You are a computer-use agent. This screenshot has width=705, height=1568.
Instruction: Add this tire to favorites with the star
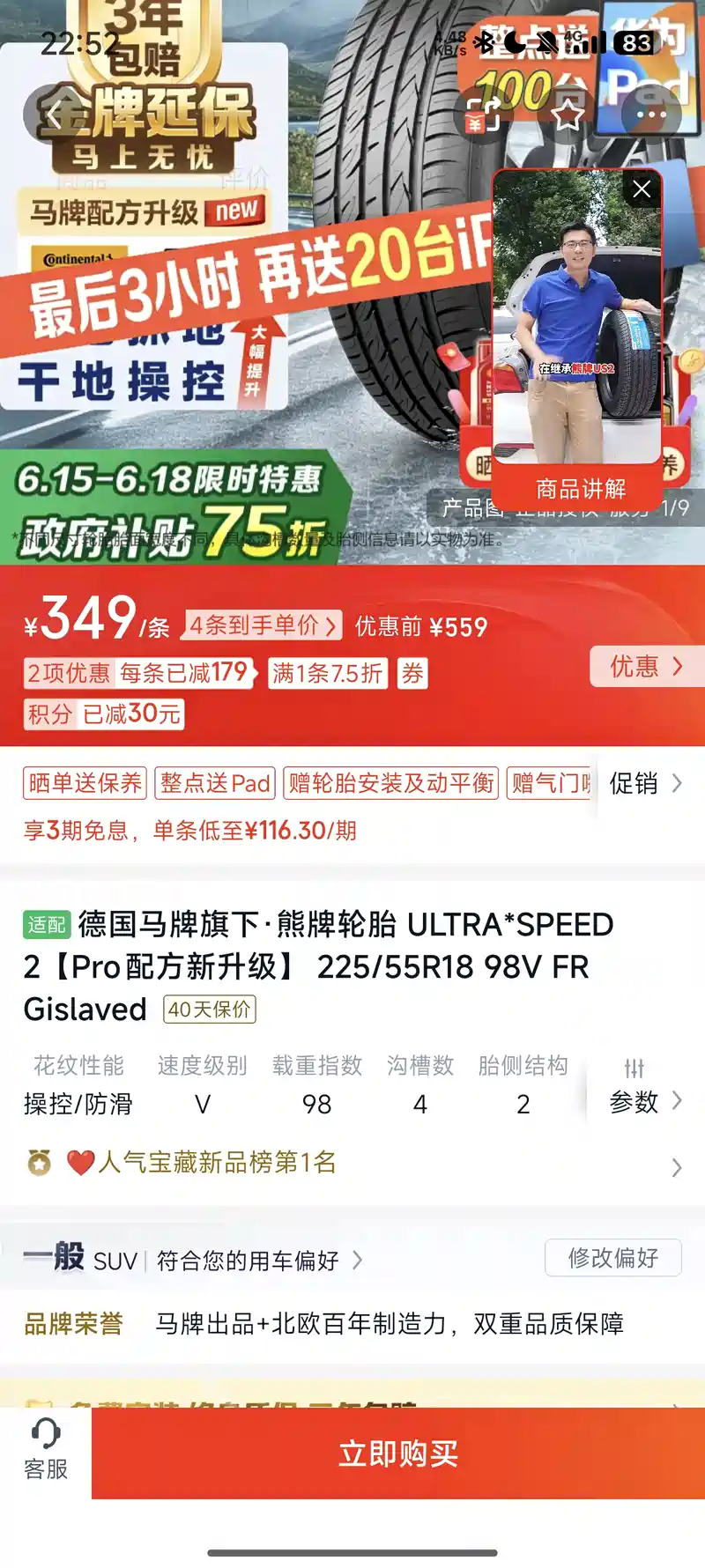(568, 115)
